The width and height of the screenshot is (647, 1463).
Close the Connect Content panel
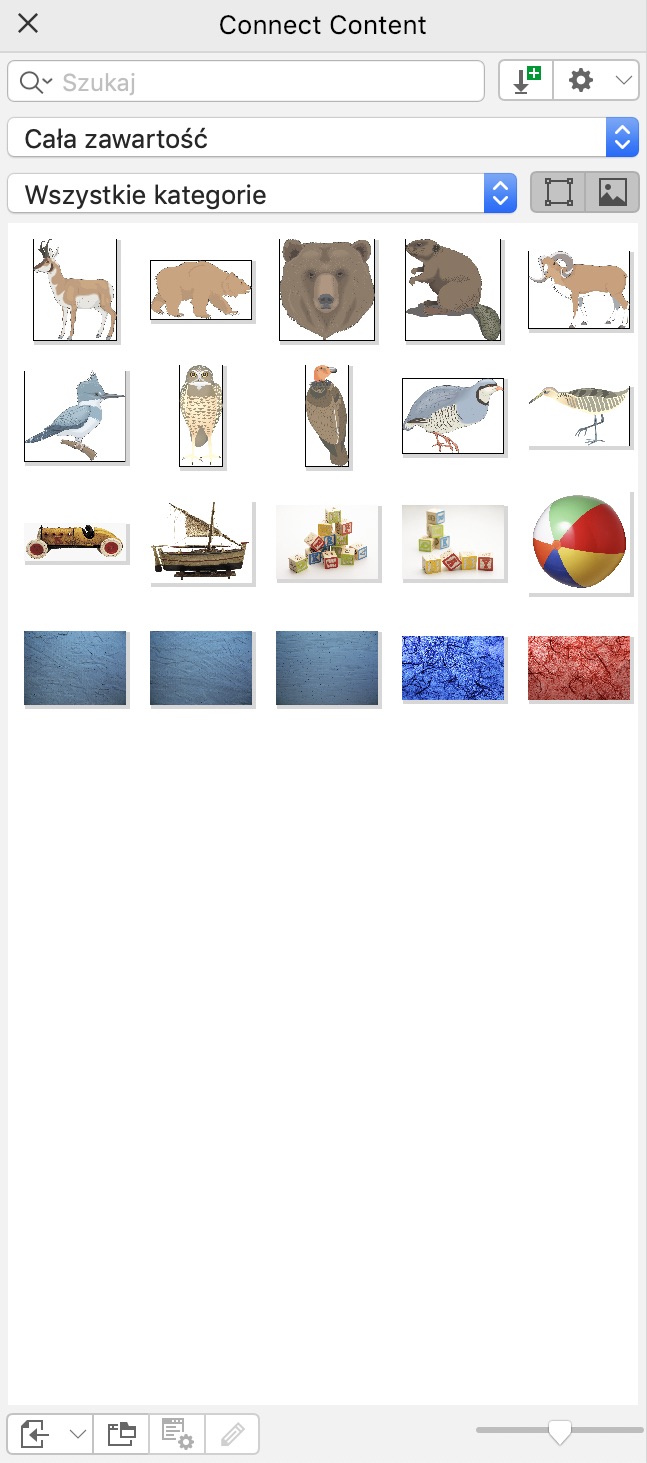point(28,24)
